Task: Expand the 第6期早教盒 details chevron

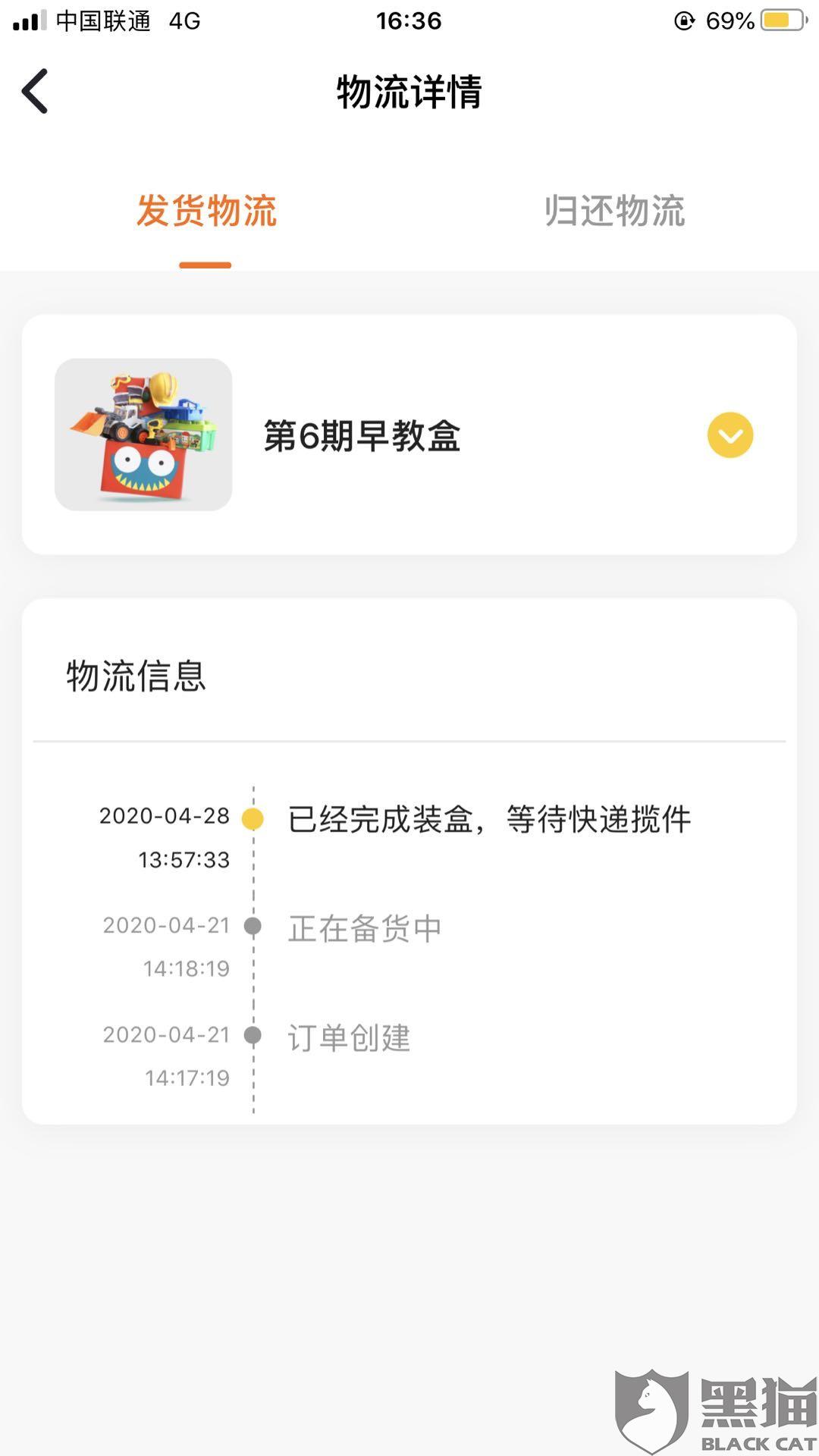Action: pos(730,435)
